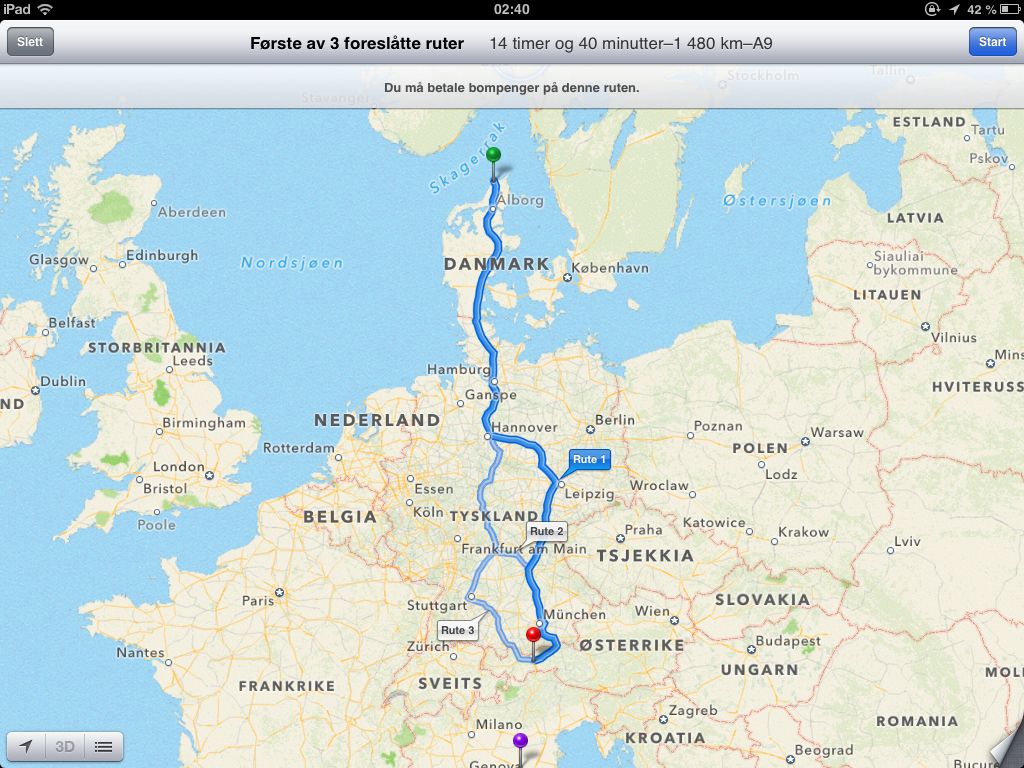Screen dimensions: 1024x768
Task: Center map on current location arrow
Action: pyautogui.click(x=26, y=746)
